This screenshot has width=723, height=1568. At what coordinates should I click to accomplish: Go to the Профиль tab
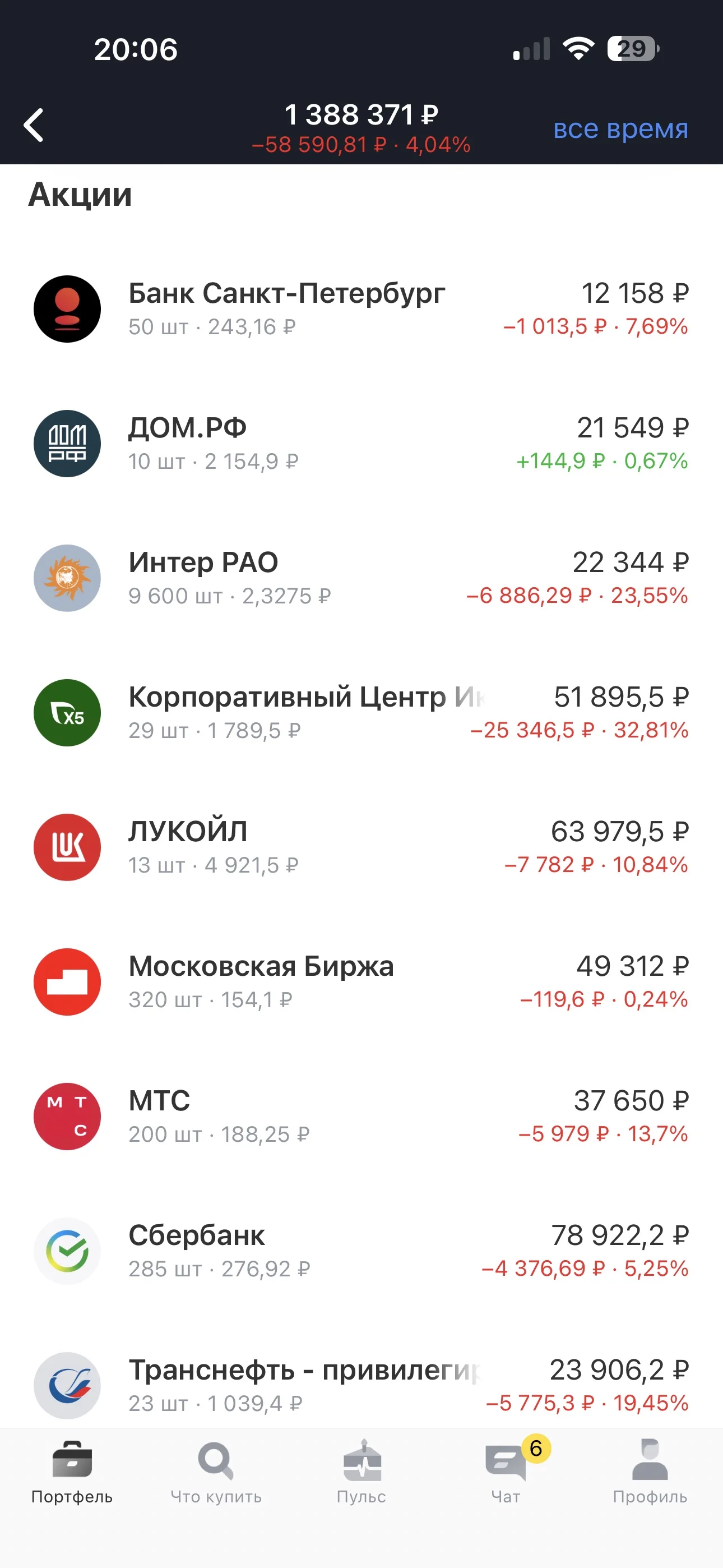[x=650, y=1473]
